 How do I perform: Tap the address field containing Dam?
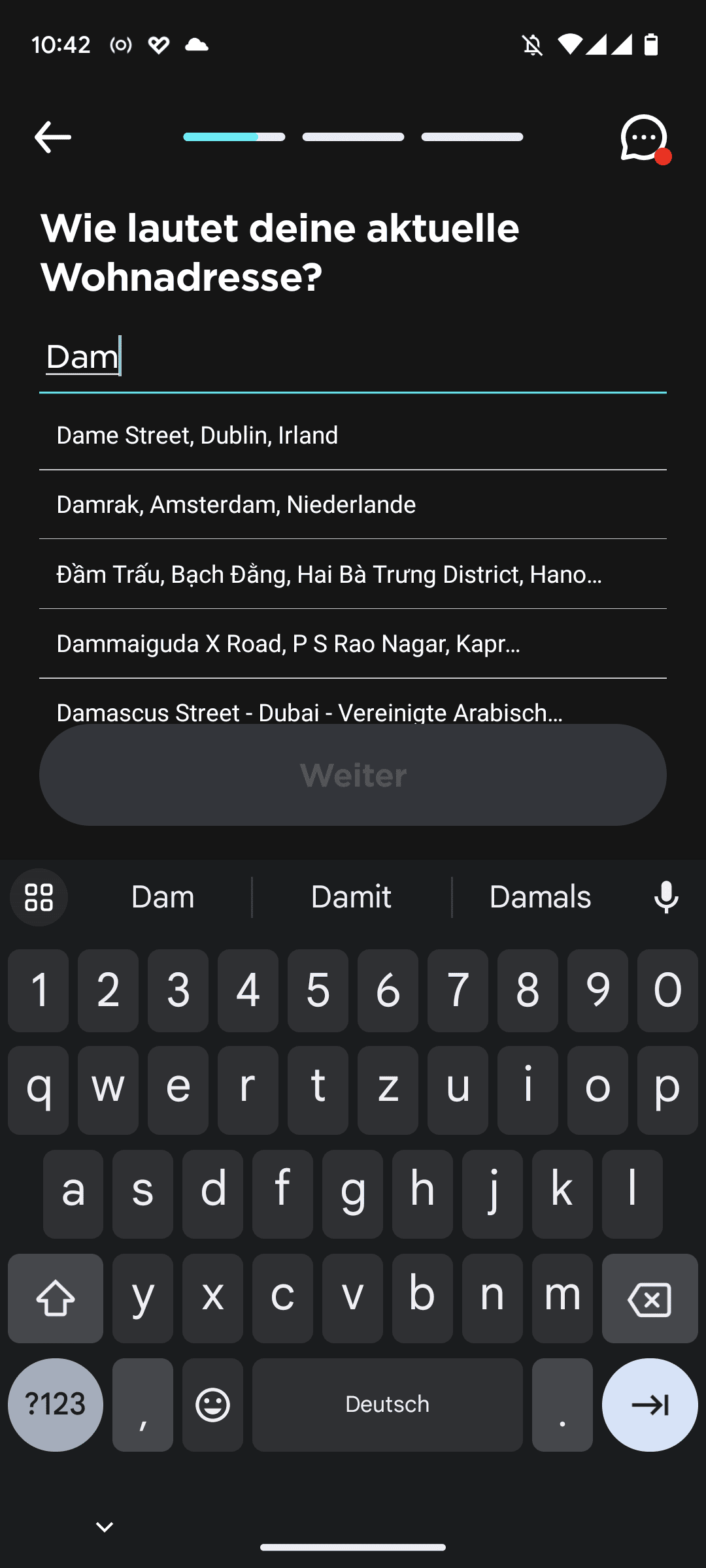click(x=353, y=358)
